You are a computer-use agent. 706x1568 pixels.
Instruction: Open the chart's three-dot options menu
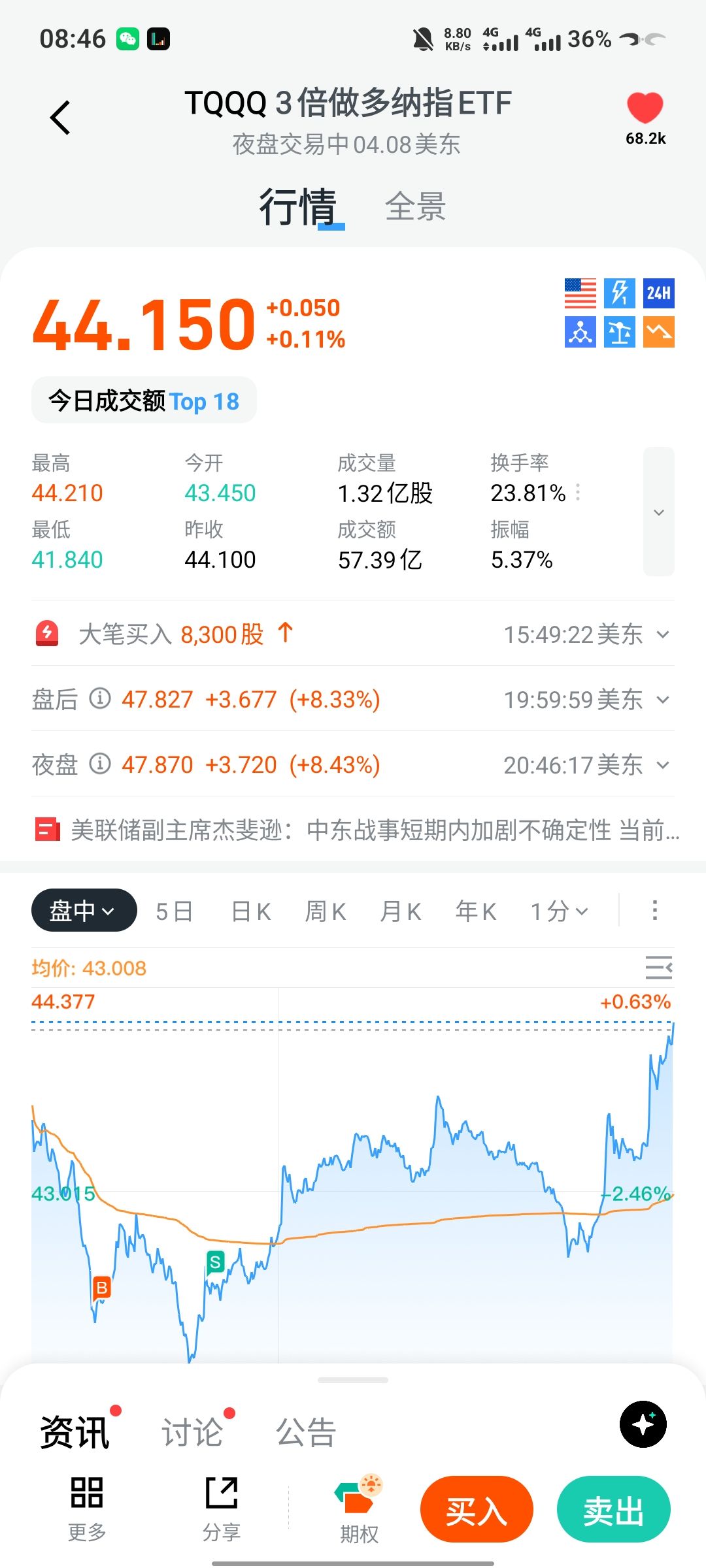(x=654, y=910)
